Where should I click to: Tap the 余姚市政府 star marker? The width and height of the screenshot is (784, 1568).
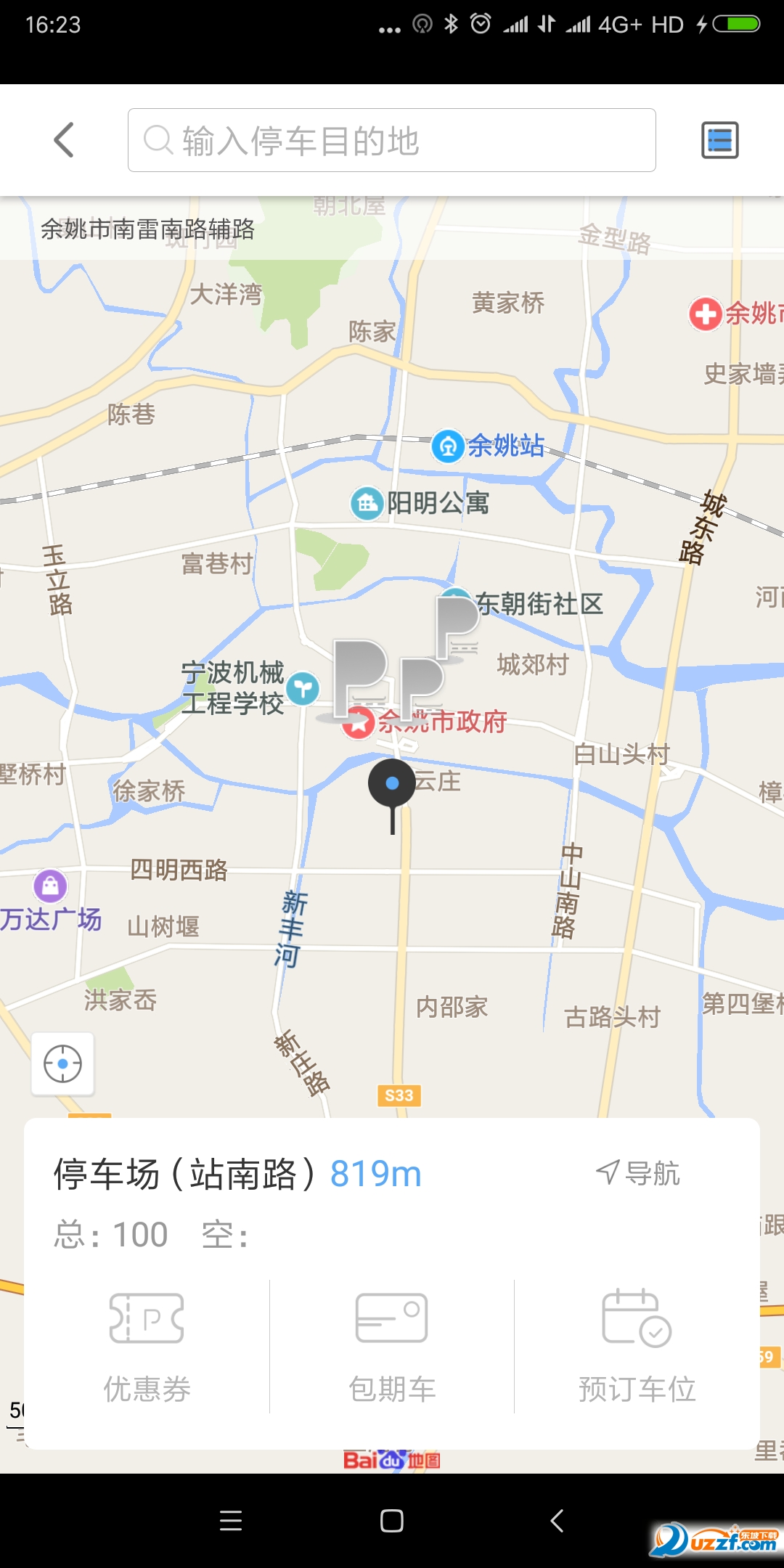(357, 722)
